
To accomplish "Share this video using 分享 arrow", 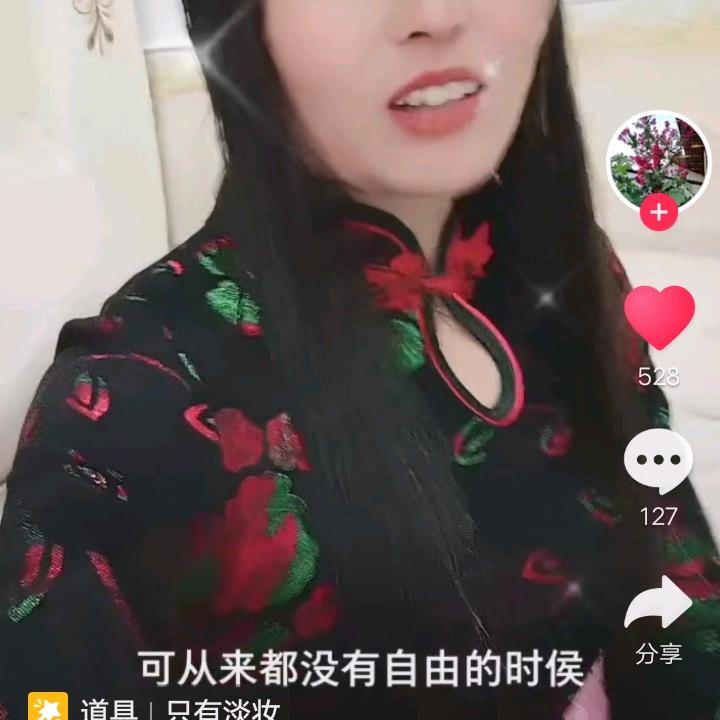I will tap(658, 603).
